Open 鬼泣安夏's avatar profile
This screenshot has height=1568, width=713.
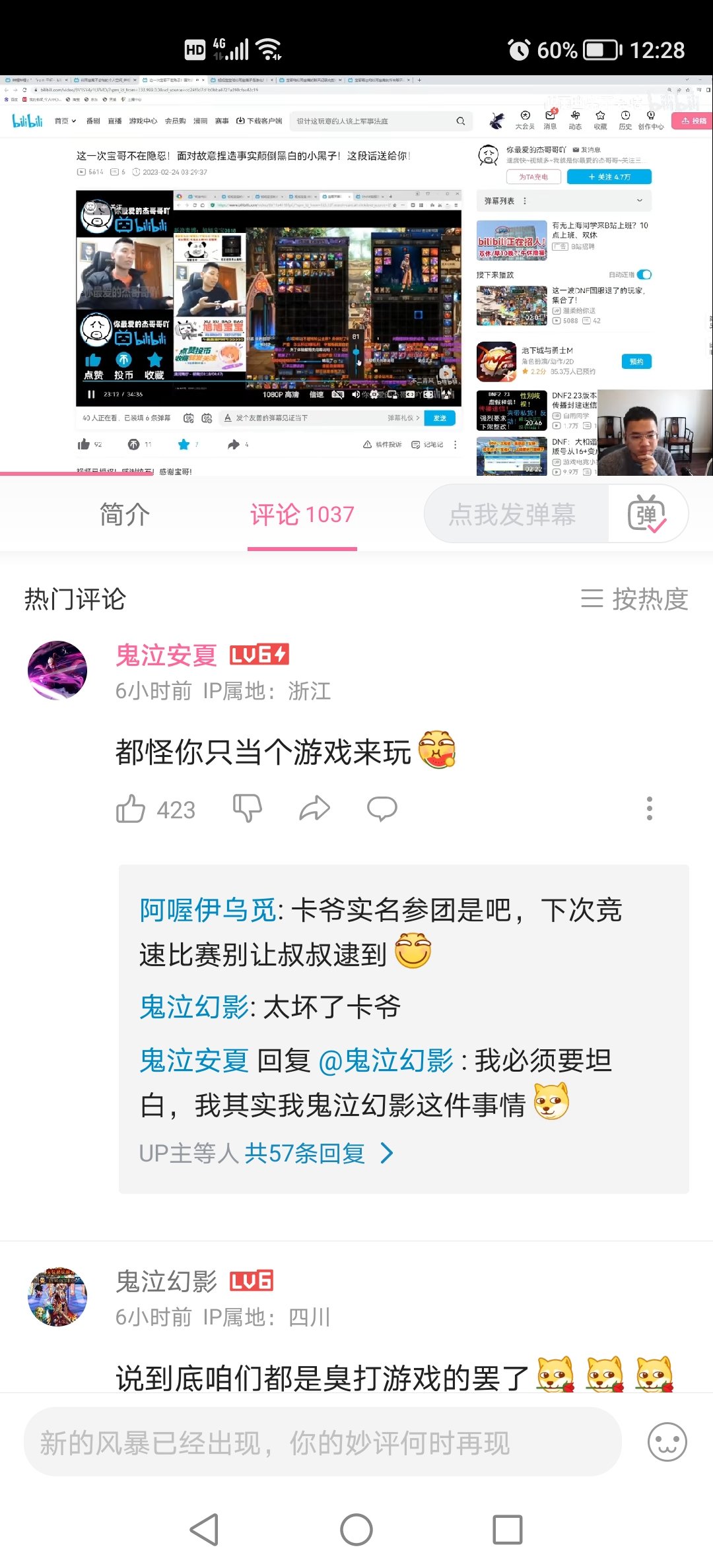click(57, 670)
